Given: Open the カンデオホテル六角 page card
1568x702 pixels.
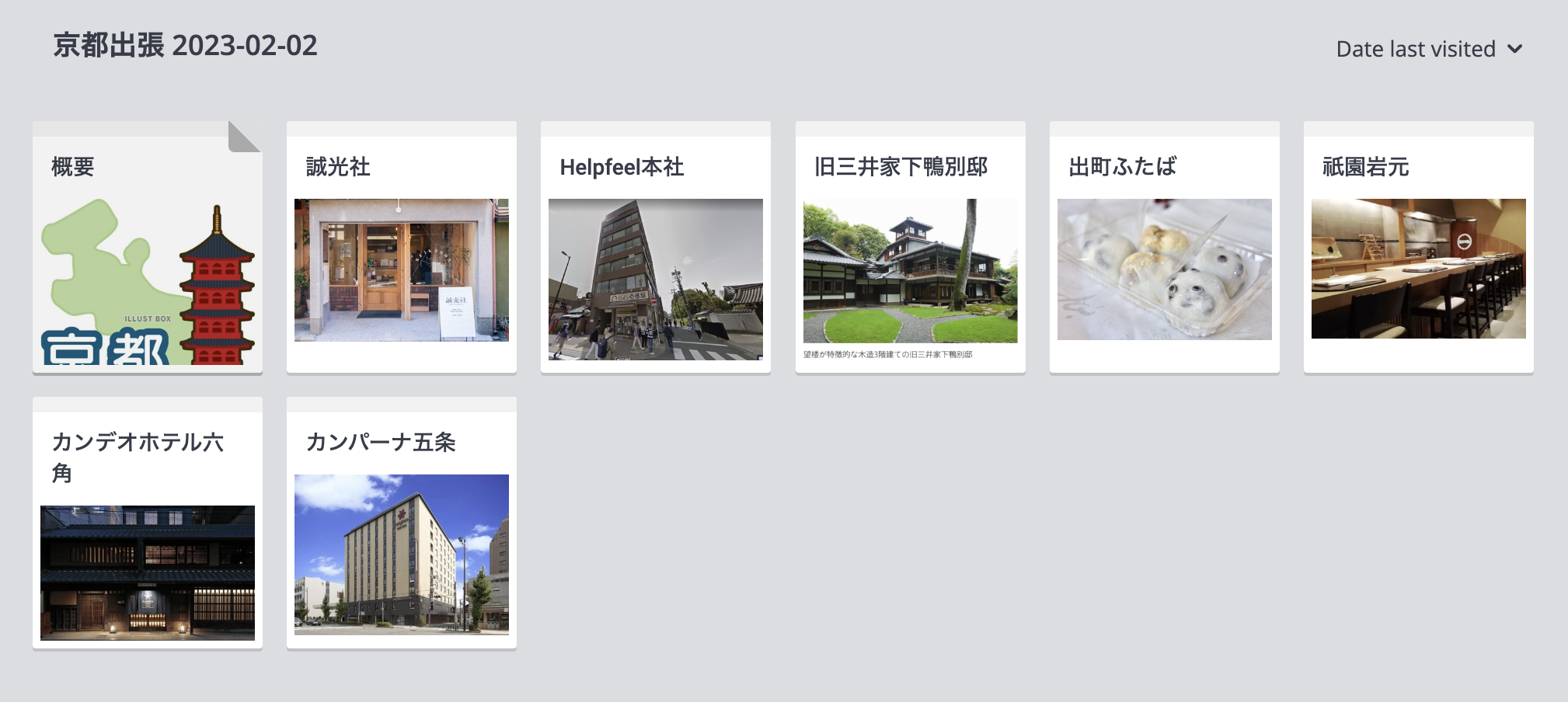Looking at the screenshot, I should pos(148,524).
